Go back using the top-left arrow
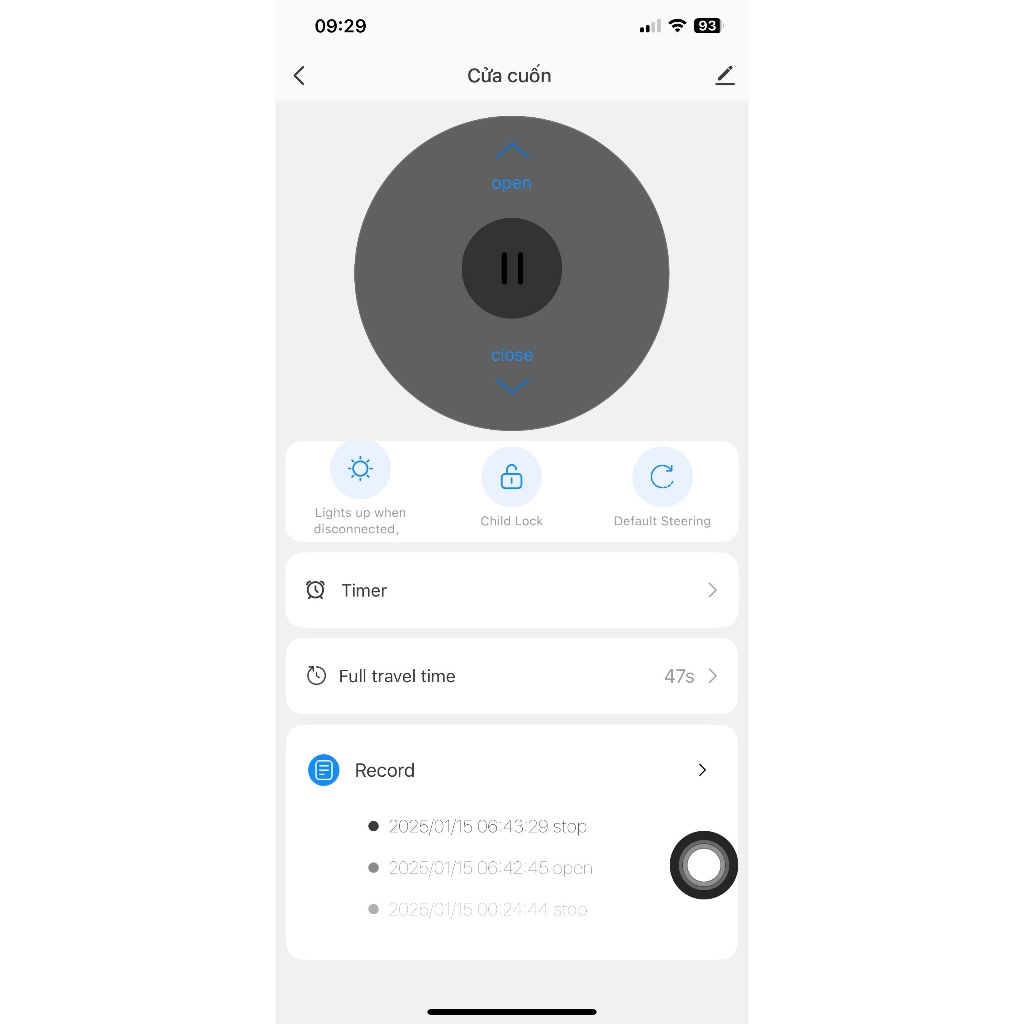This screenshot has height=1024, width=1024. [x=299, y=76]
